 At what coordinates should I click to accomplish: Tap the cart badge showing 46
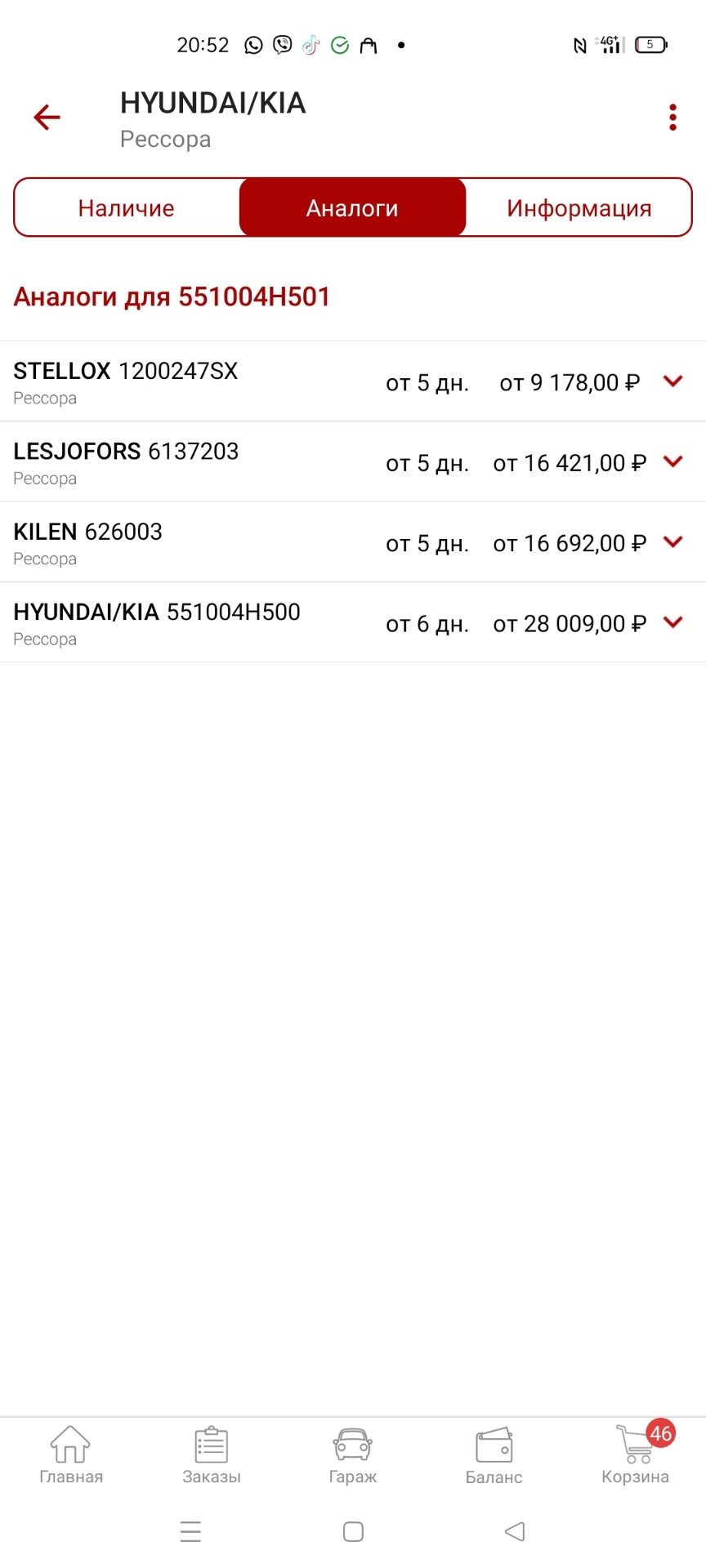click(660, 1433)
